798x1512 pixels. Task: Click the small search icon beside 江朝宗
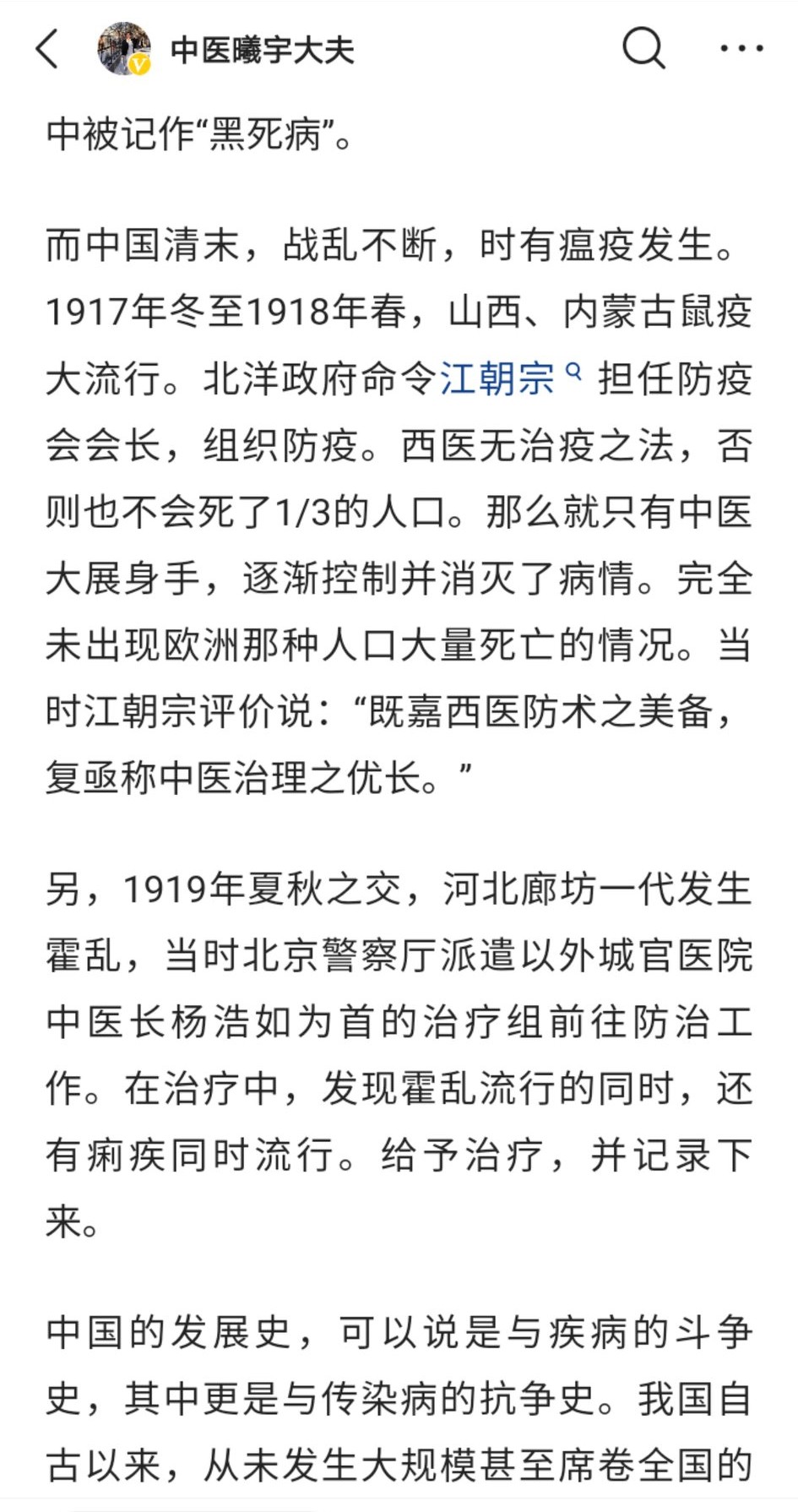pyautogui.click(x=575, y=372)
